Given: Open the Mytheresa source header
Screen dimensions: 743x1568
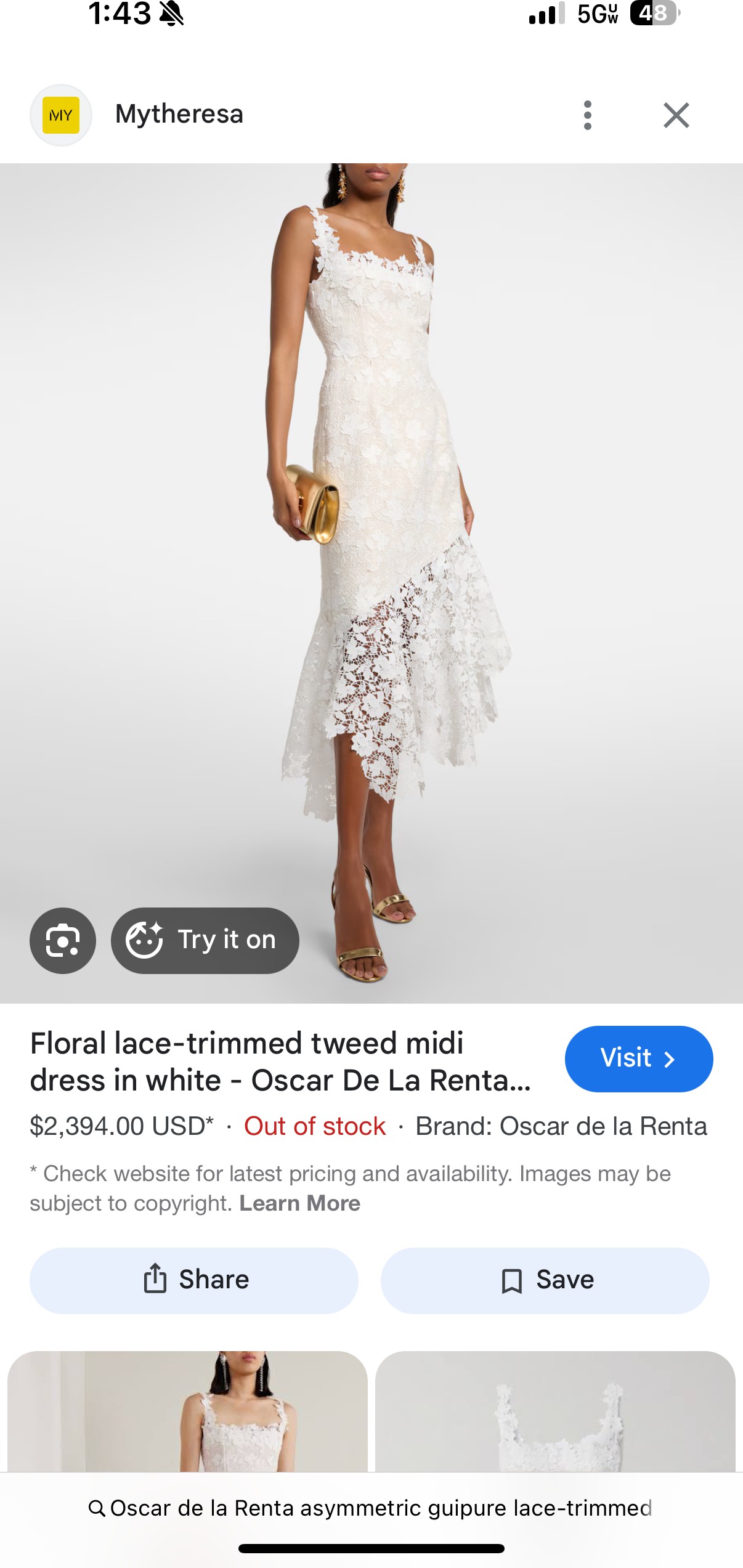Looking at the screenshot, I should 179,115.
